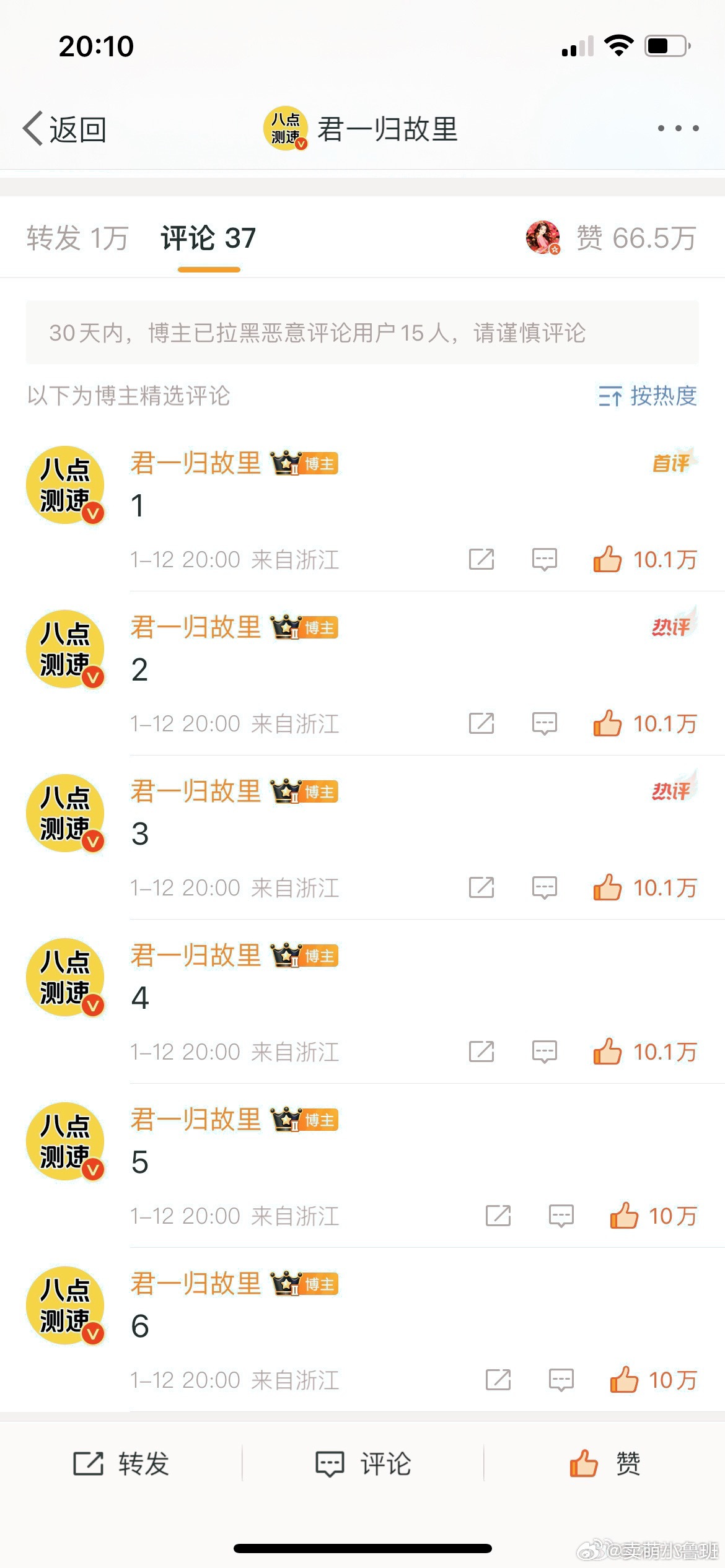725x1568 pixels.
Task: Like the comment reading 6
Action: (654, 1380)
